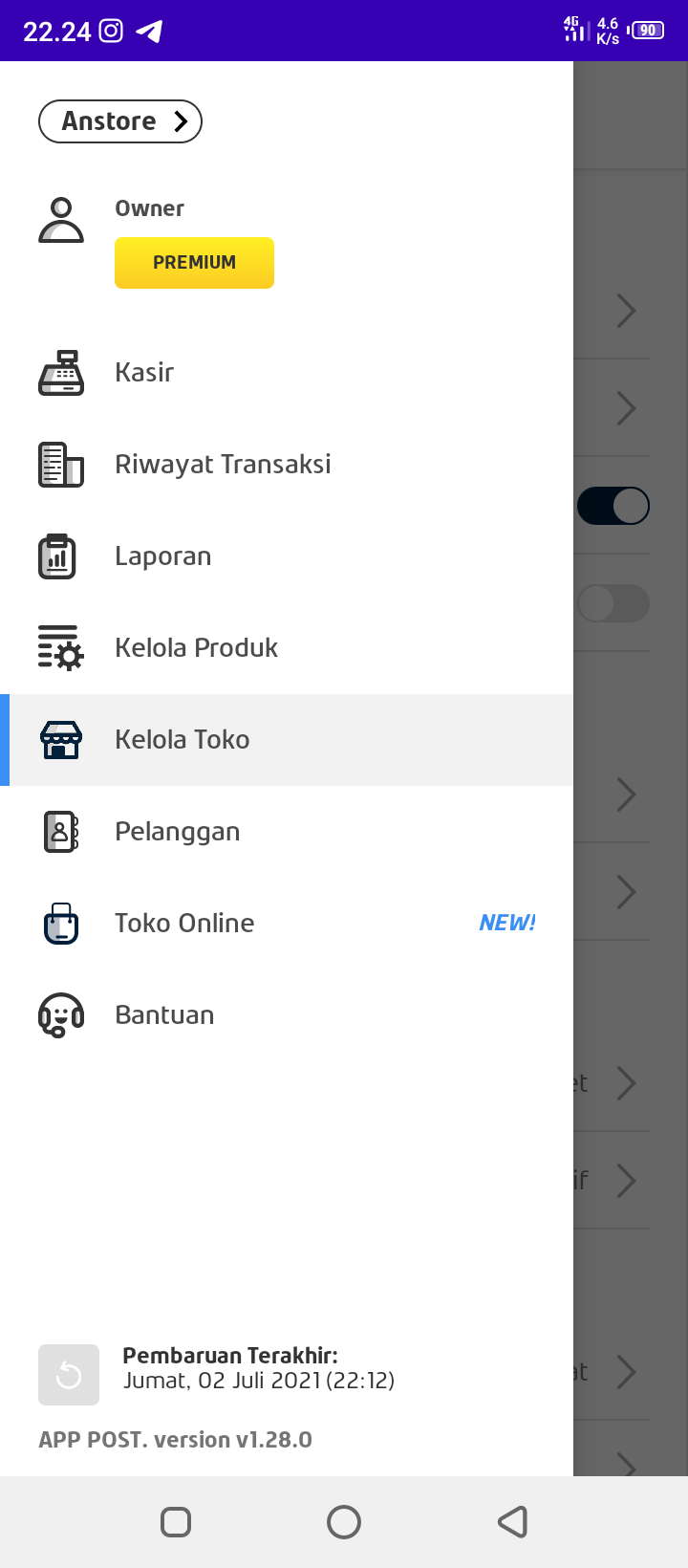Select Kelola Produk
This screenshot has width=688, height=1568.
tap(287, 648)
